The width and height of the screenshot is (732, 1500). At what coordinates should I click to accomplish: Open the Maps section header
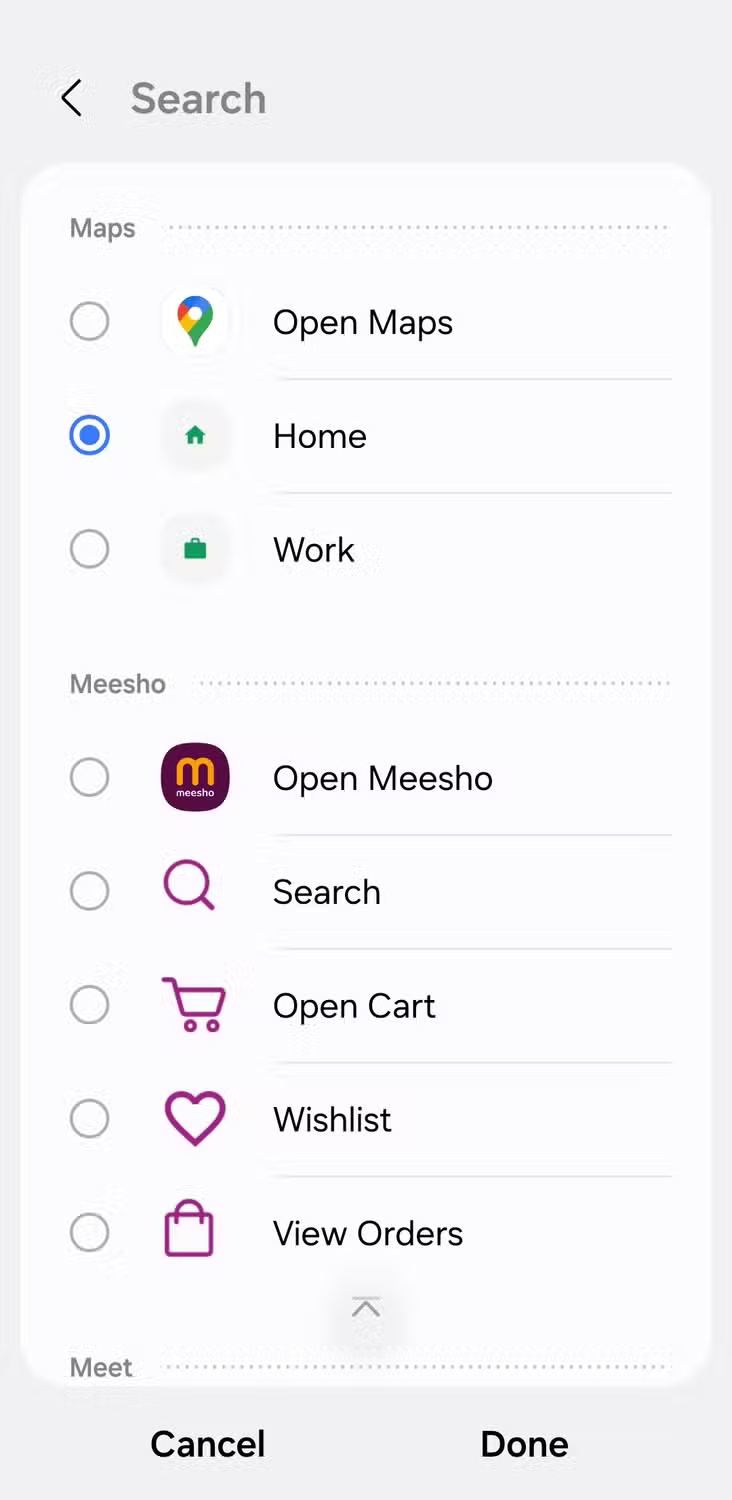click(x=101, y=228)
